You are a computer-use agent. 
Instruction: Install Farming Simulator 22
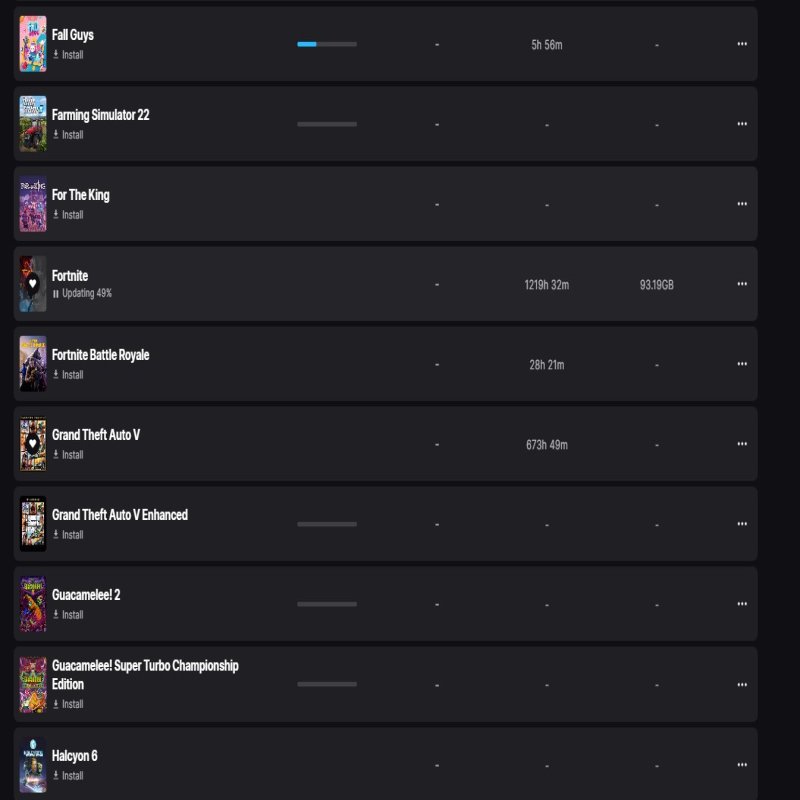(68, 135)
